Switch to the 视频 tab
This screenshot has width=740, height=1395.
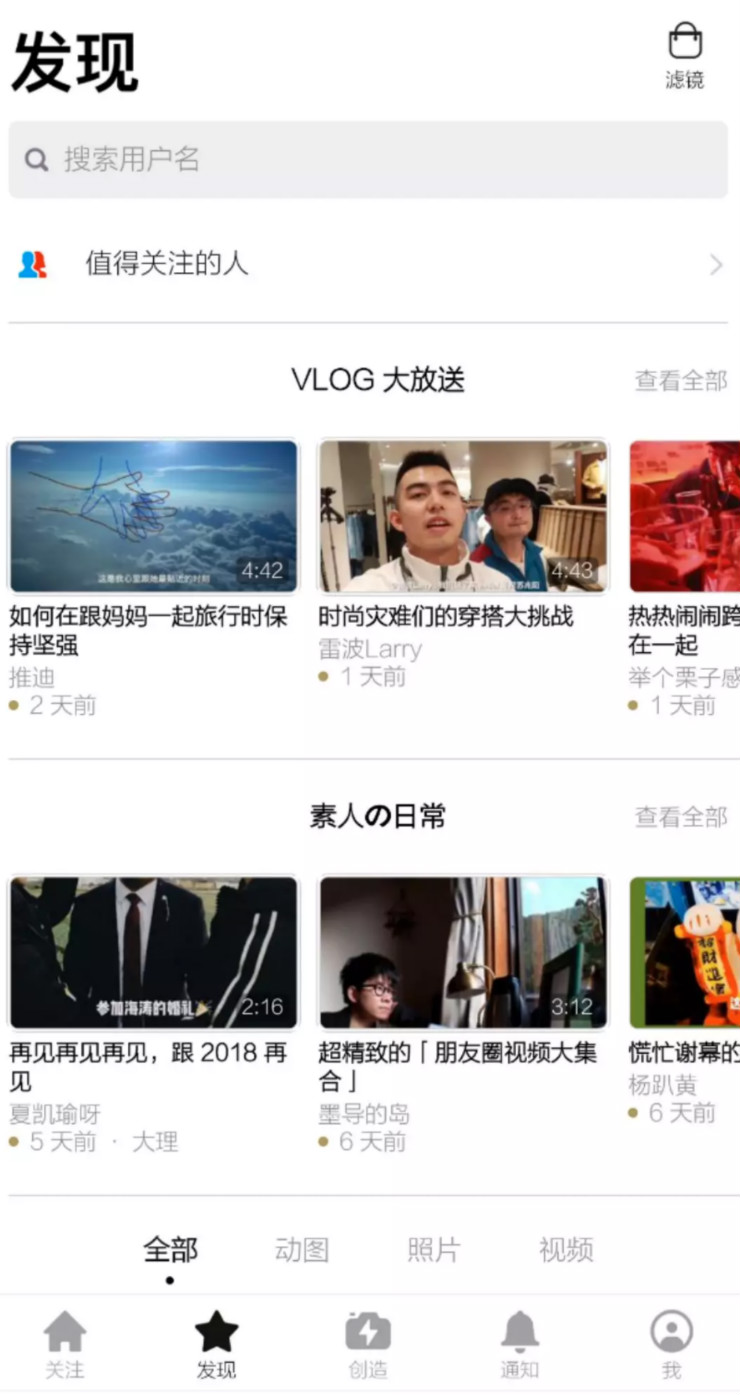click(x=566, y=1250)
